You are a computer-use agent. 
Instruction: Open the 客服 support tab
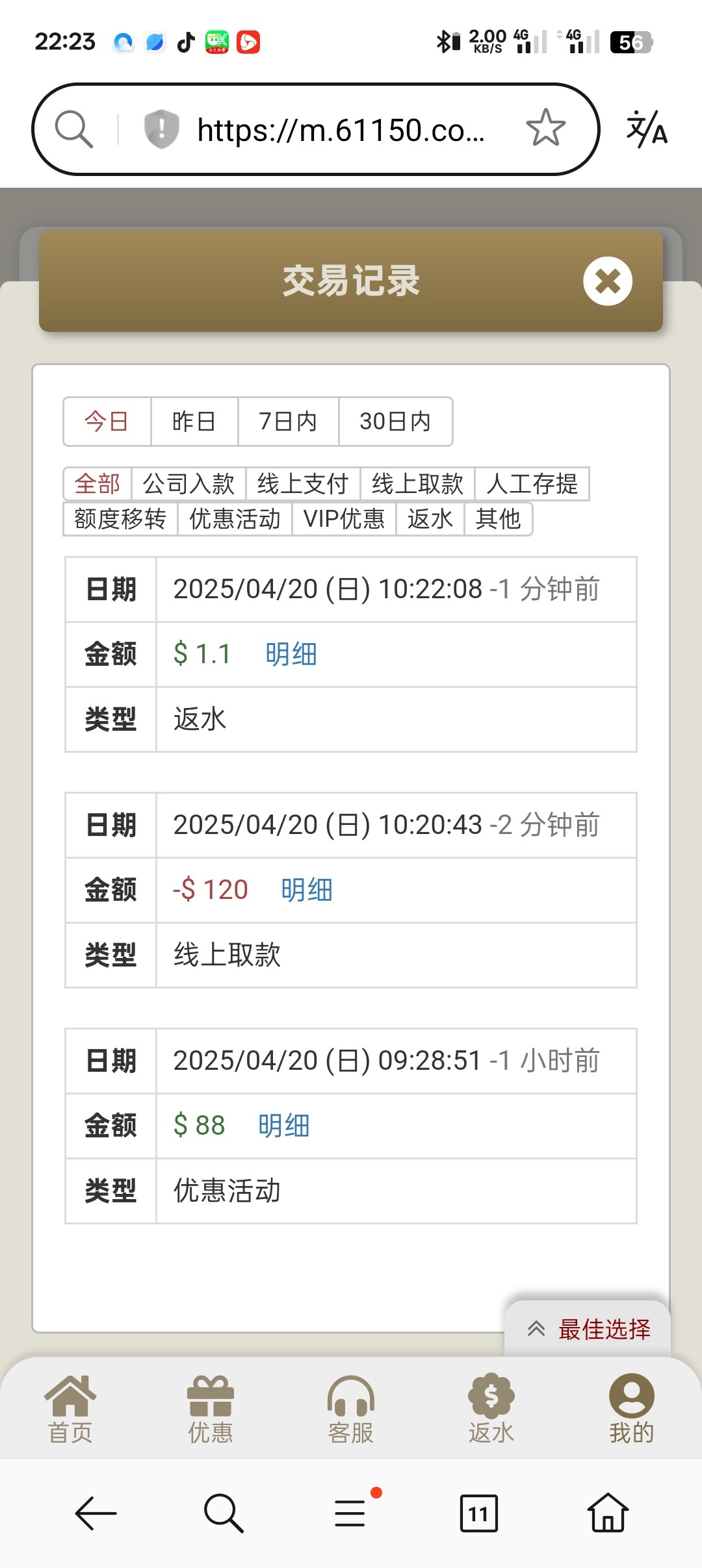(351, 1408)
